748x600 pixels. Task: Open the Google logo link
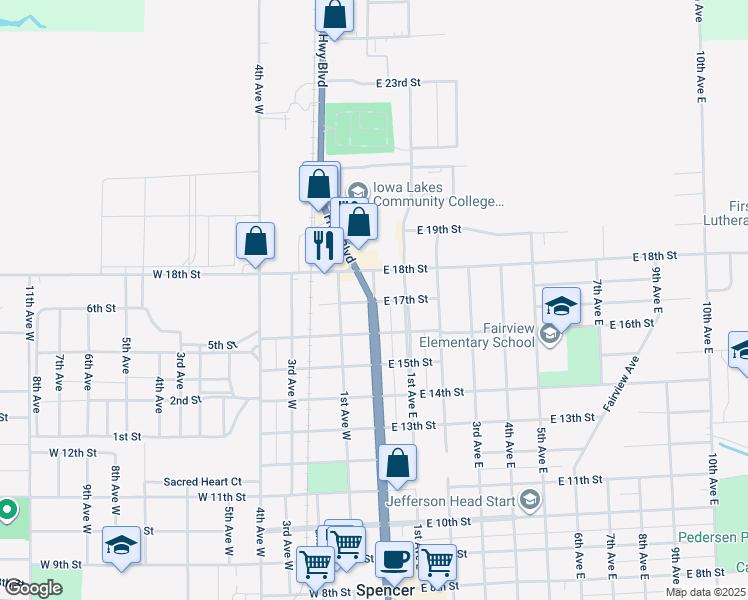[x=32, y=588]
